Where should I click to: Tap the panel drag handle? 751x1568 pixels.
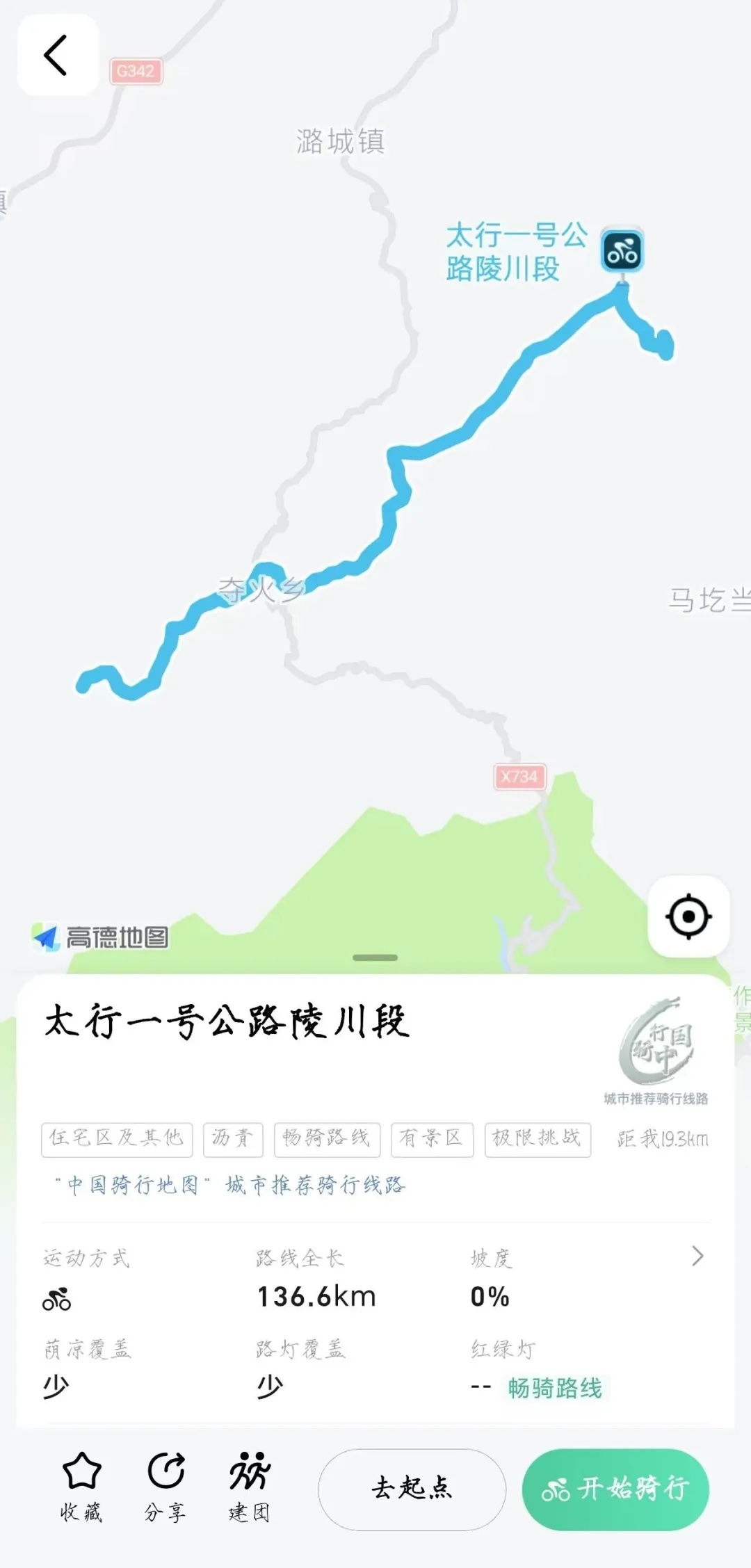(375, 957)
